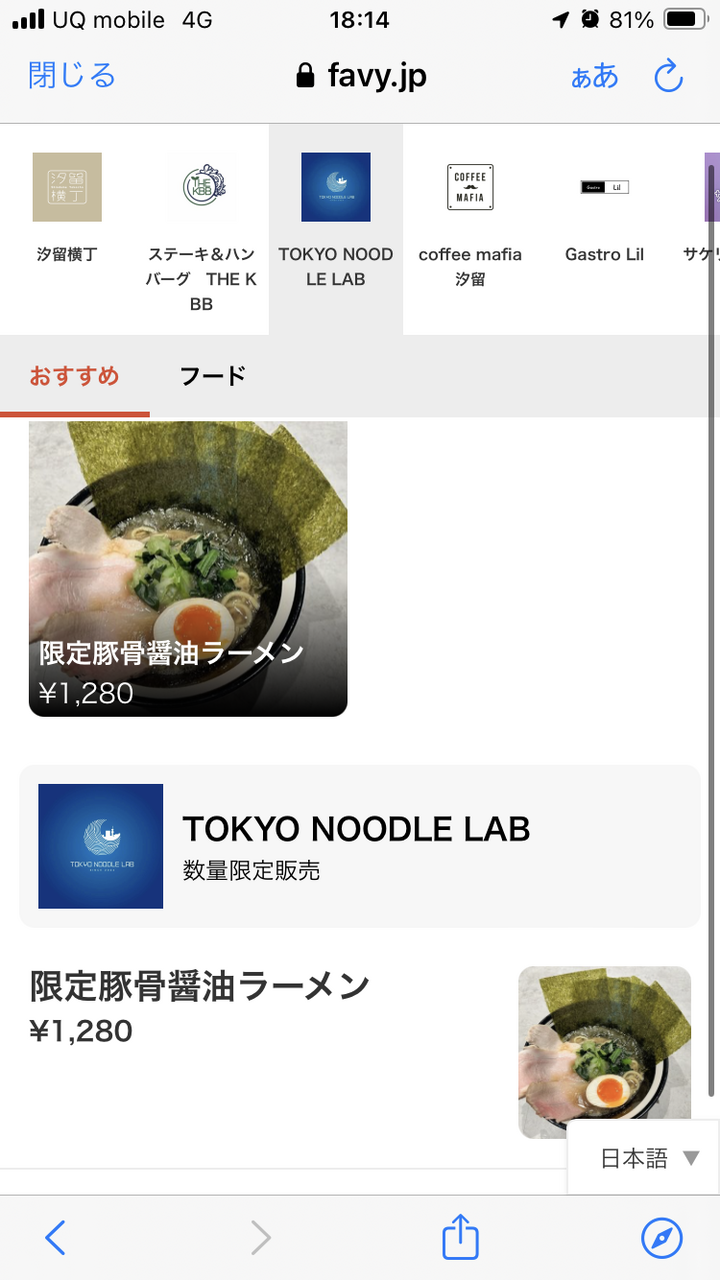The image size is (720, 1280).
Task: Switch to the フード tab
Action: (213, 375)
